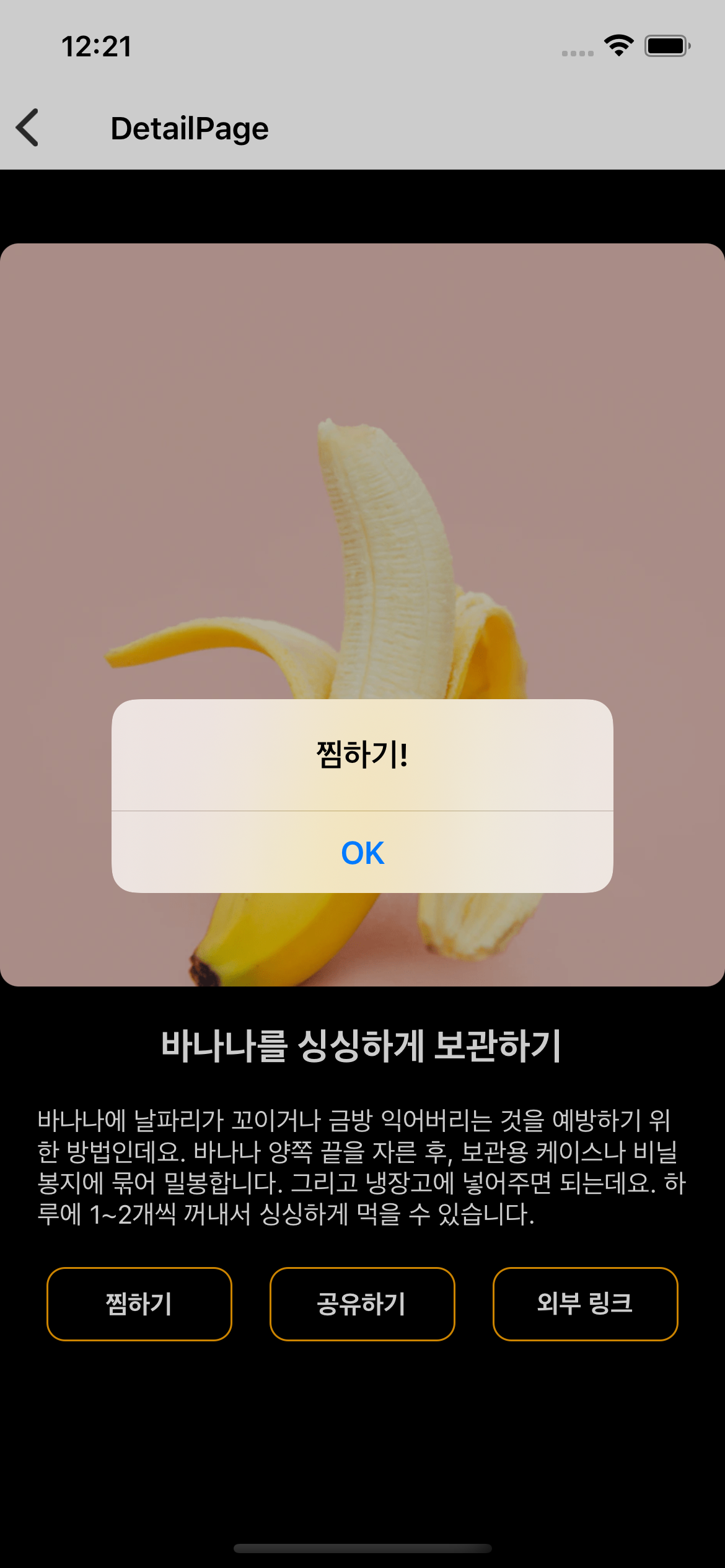Image resolution: width=725 pixels, height=1568 pixels.
Task: Dismiss the 찜하기 alert with OK
Action: click(362, 853)
